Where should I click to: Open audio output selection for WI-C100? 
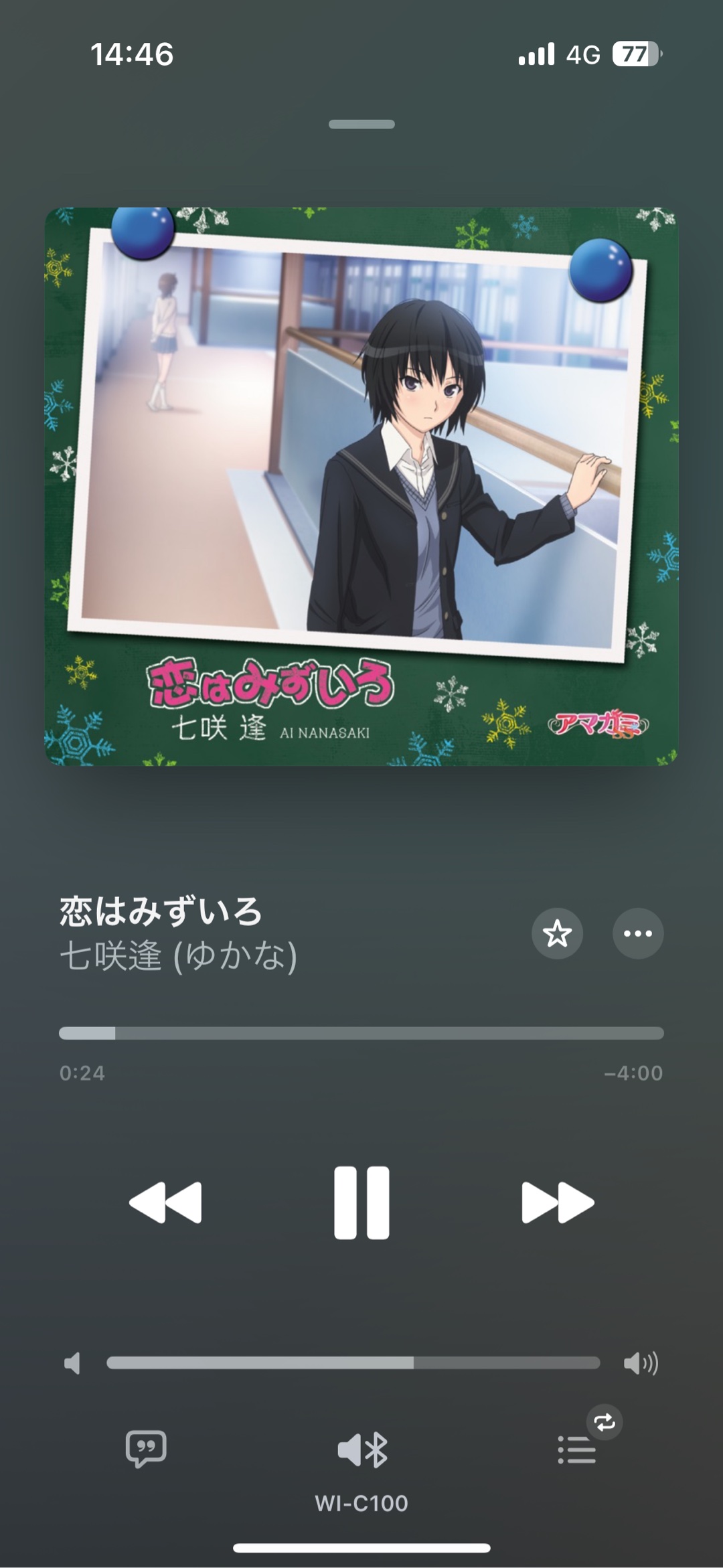361,1450
